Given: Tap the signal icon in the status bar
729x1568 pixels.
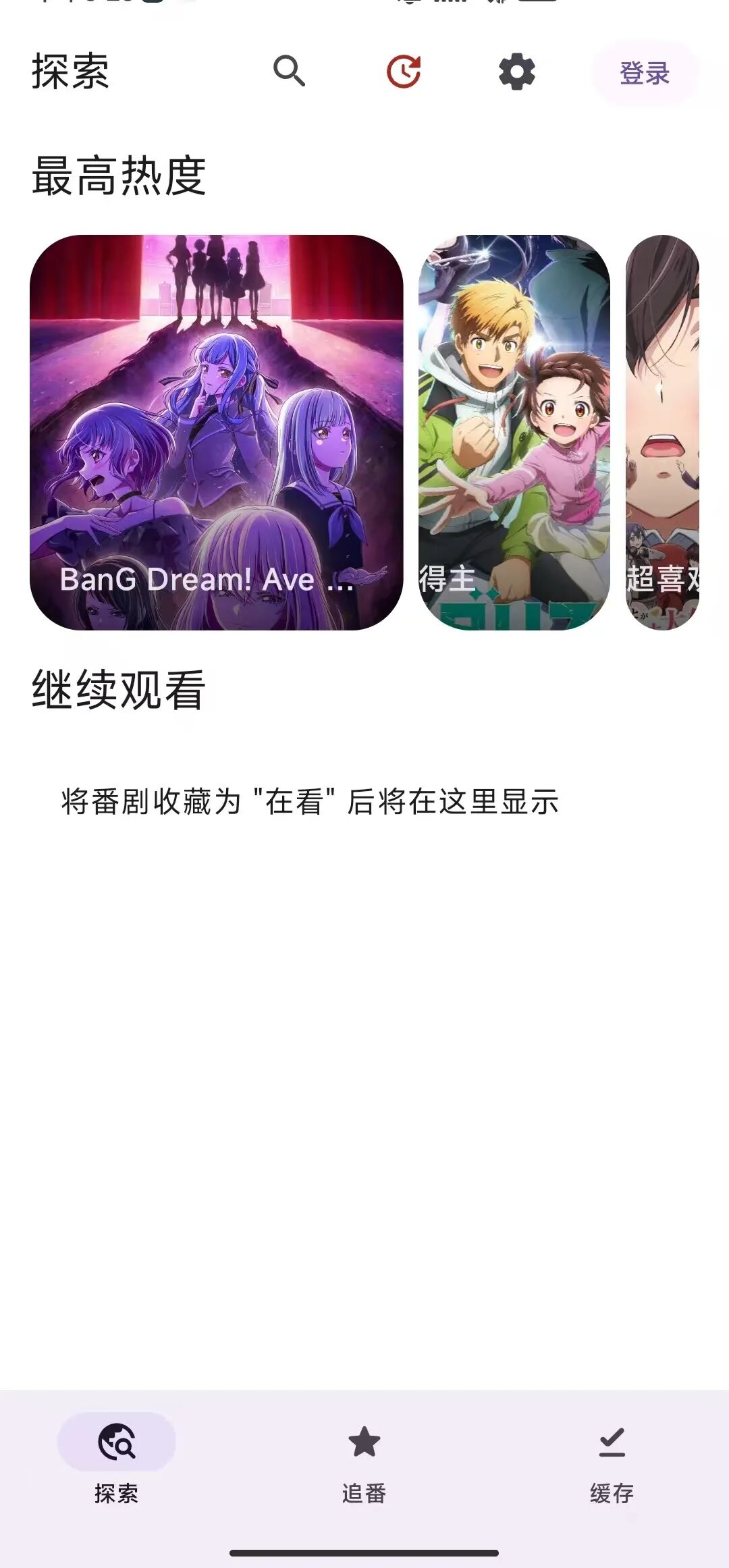Looking at the screenshot, I should point(496,5).
